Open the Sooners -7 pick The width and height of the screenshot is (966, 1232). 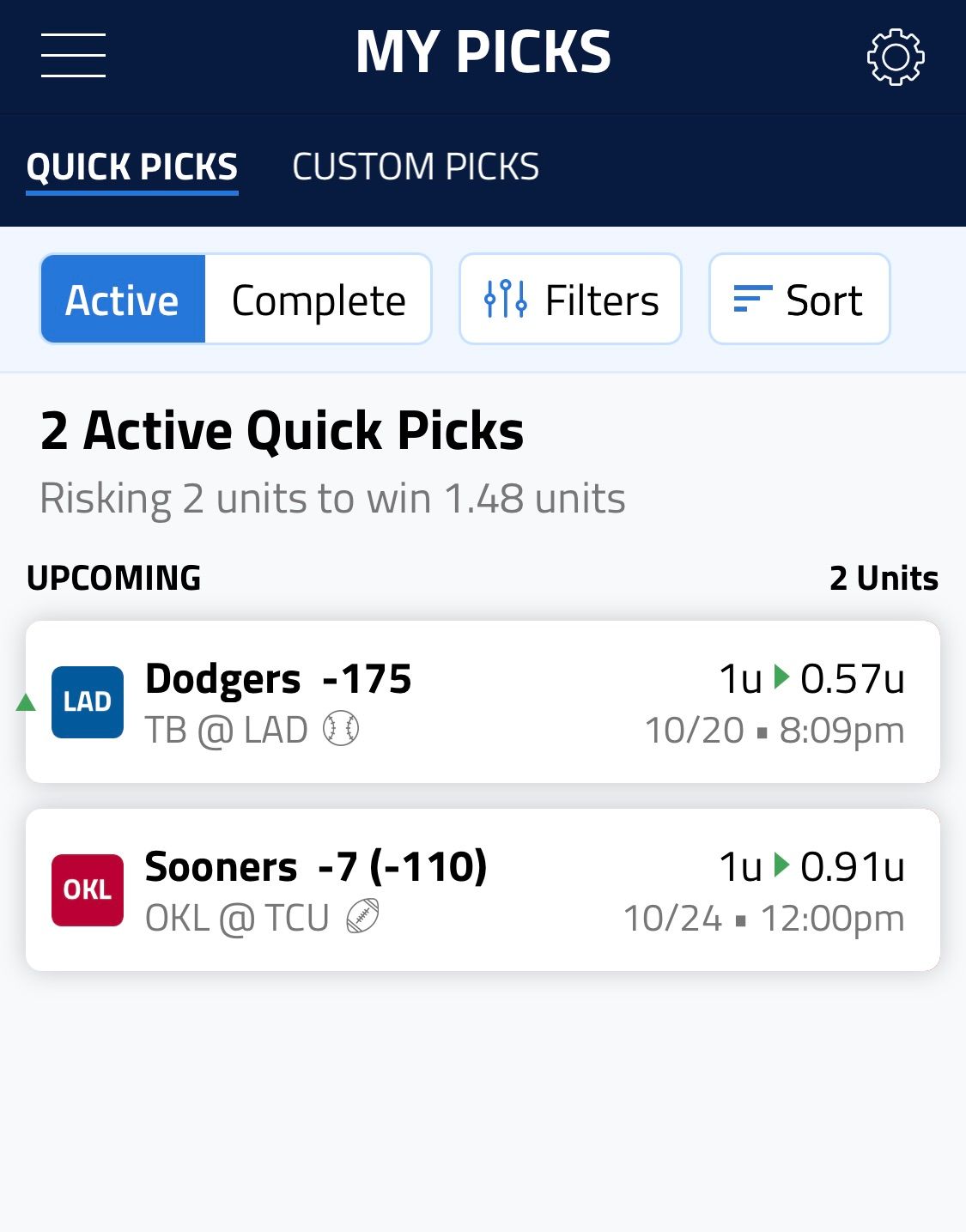[x=483, y=890]
